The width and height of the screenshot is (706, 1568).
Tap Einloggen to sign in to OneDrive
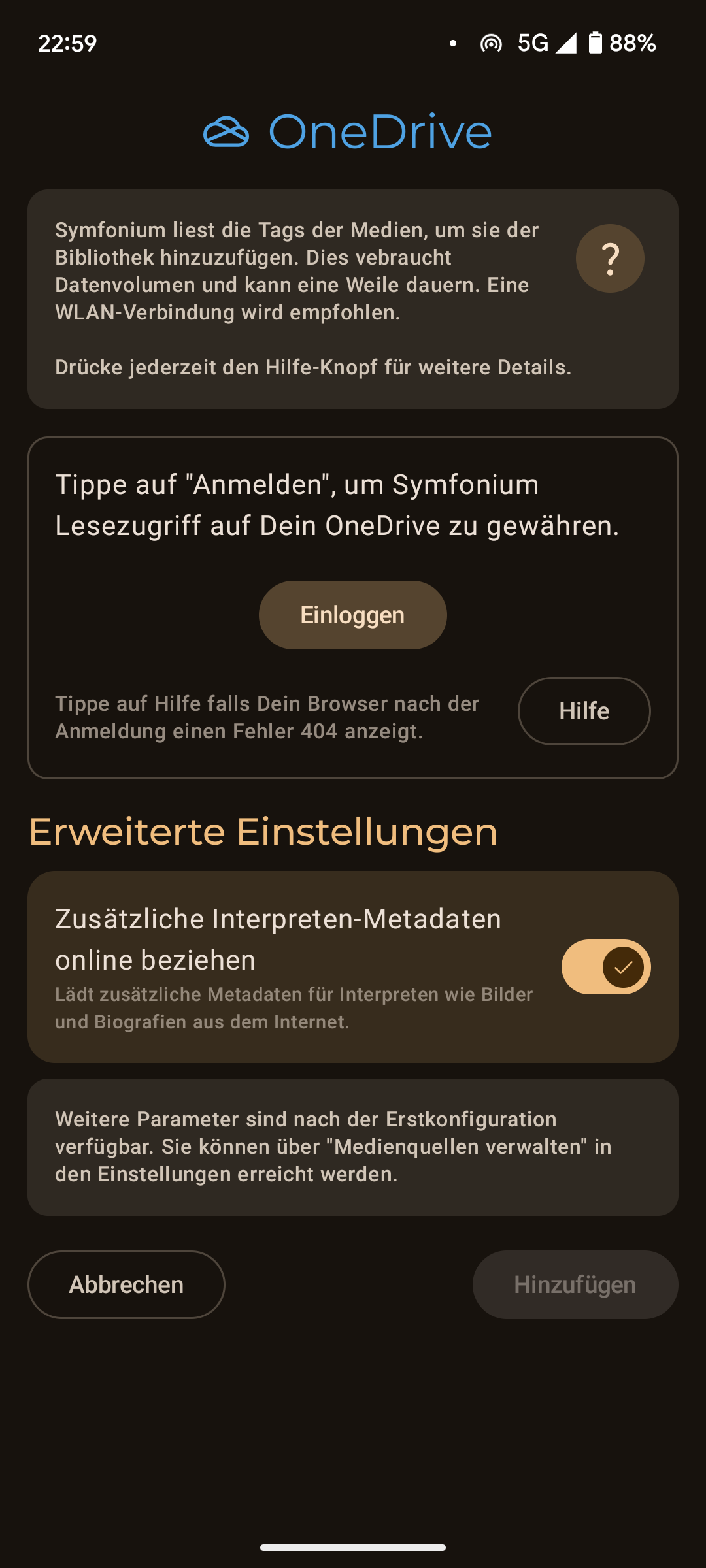click(x=352, y=615)
